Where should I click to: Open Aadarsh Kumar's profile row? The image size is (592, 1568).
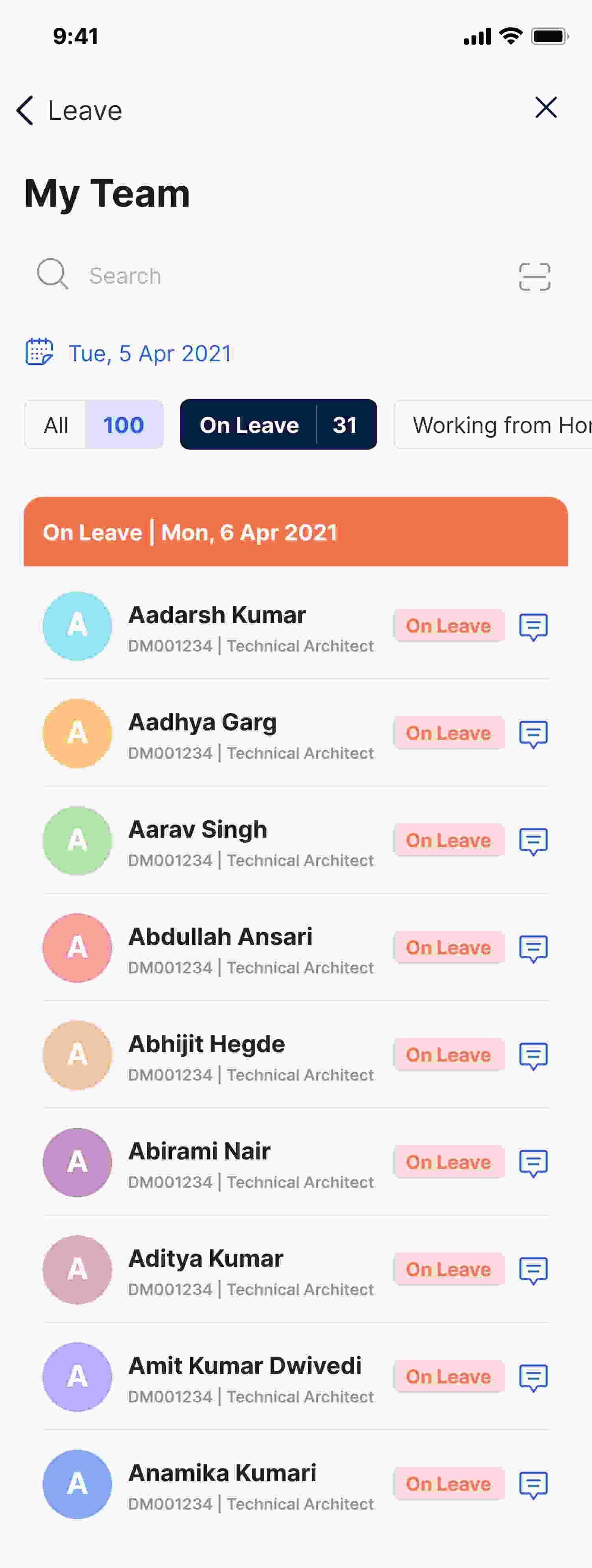click(x=217, y=627)
